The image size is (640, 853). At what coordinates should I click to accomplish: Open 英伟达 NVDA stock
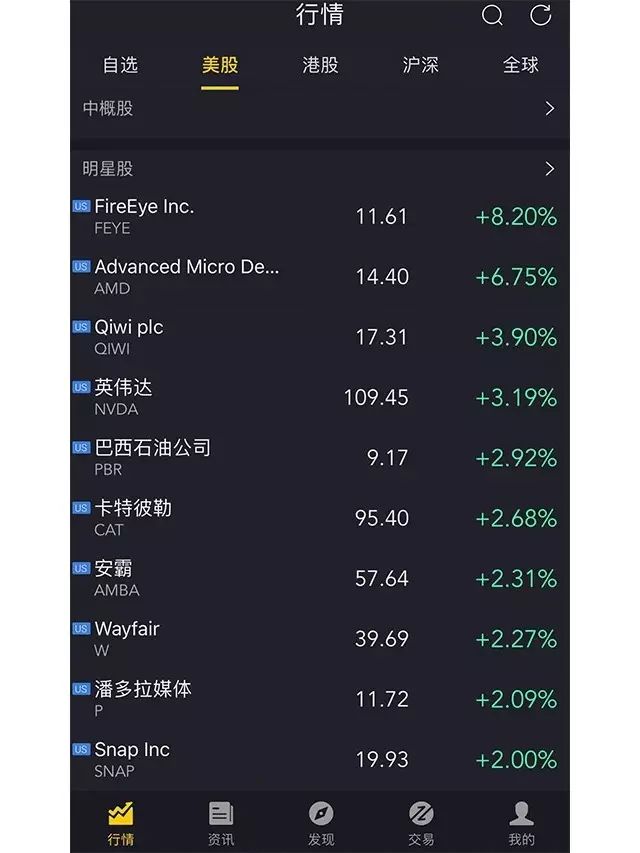(320, 398)
